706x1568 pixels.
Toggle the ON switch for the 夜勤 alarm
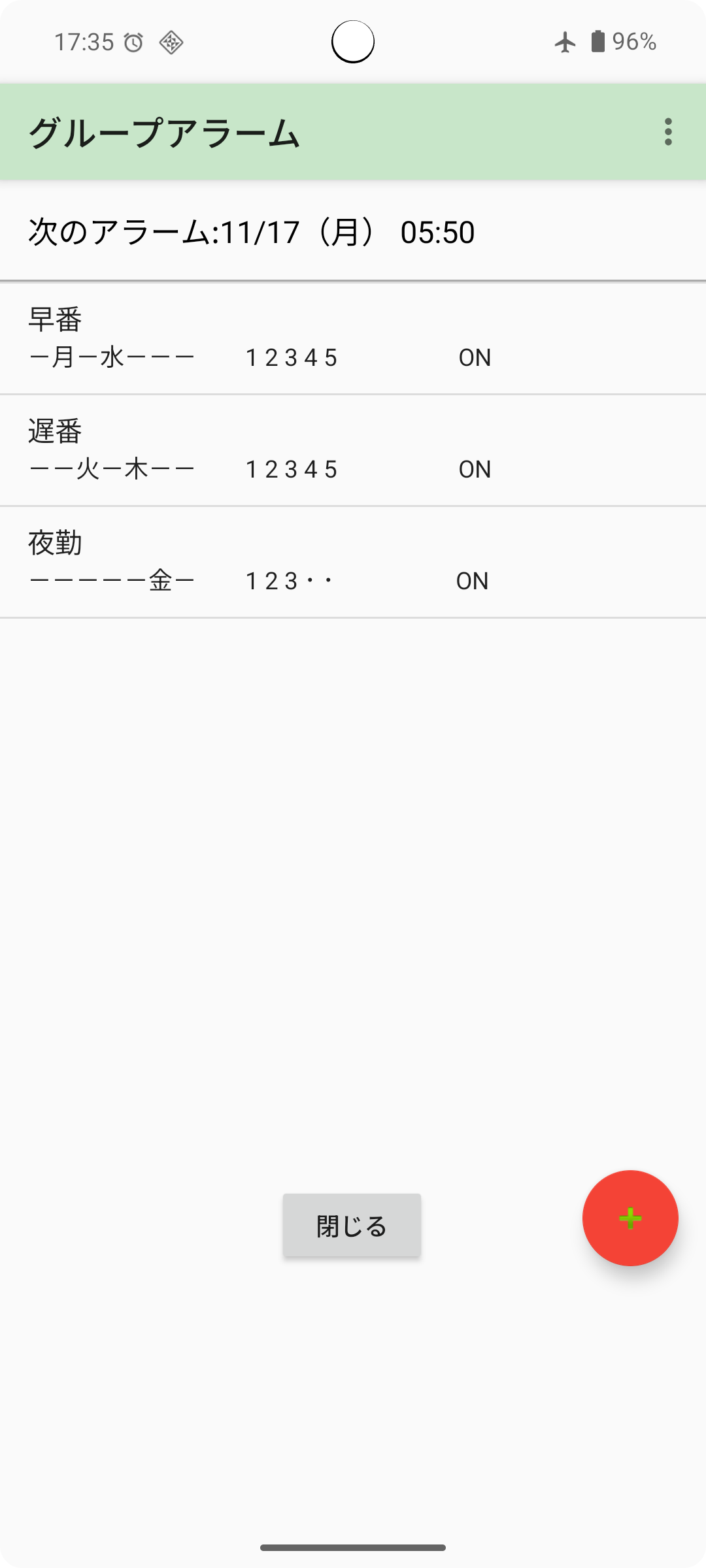[473, 581]
